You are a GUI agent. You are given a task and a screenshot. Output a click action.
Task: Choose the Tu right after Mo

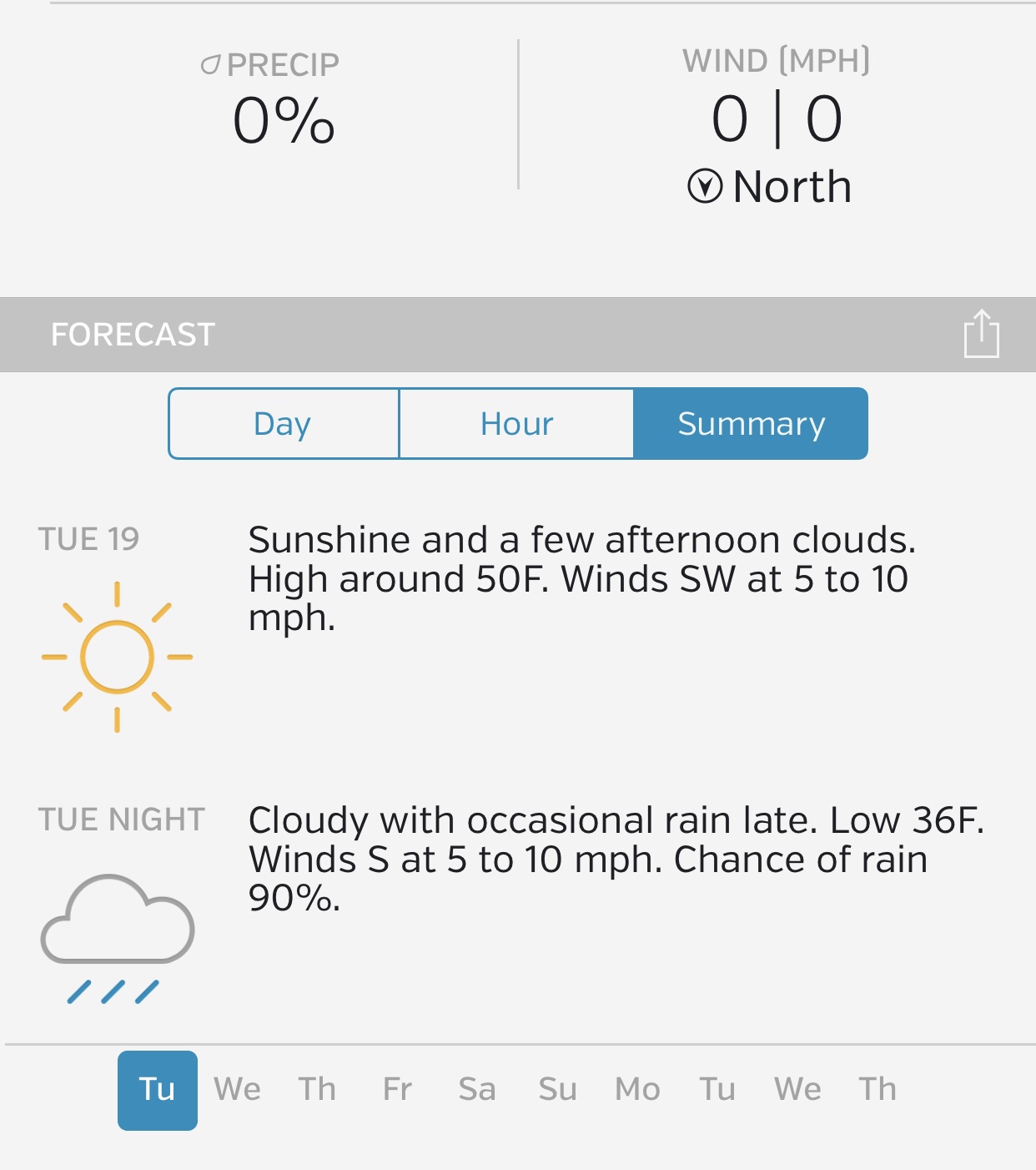coord(717,1090)
